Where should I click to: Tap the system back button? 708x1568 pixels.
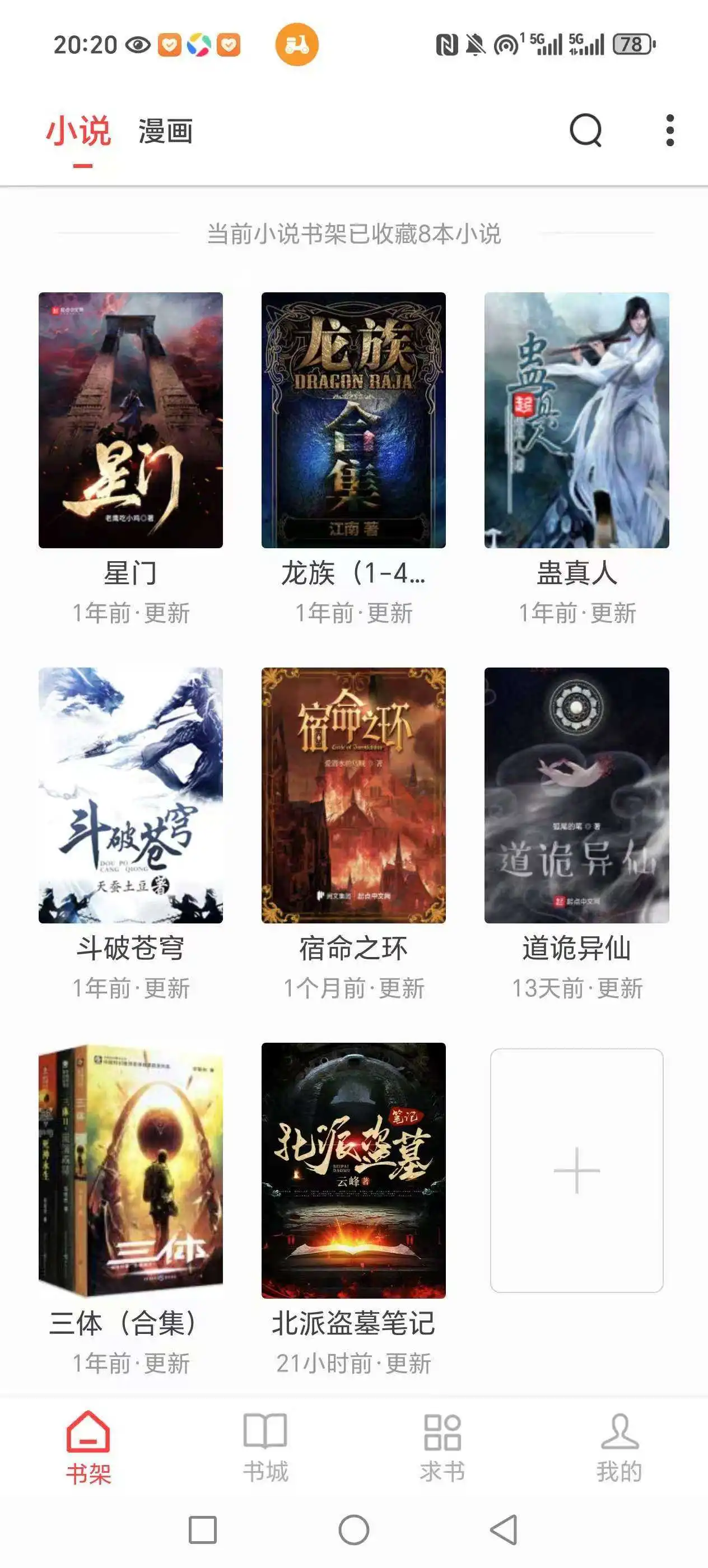pos(504,1529)
